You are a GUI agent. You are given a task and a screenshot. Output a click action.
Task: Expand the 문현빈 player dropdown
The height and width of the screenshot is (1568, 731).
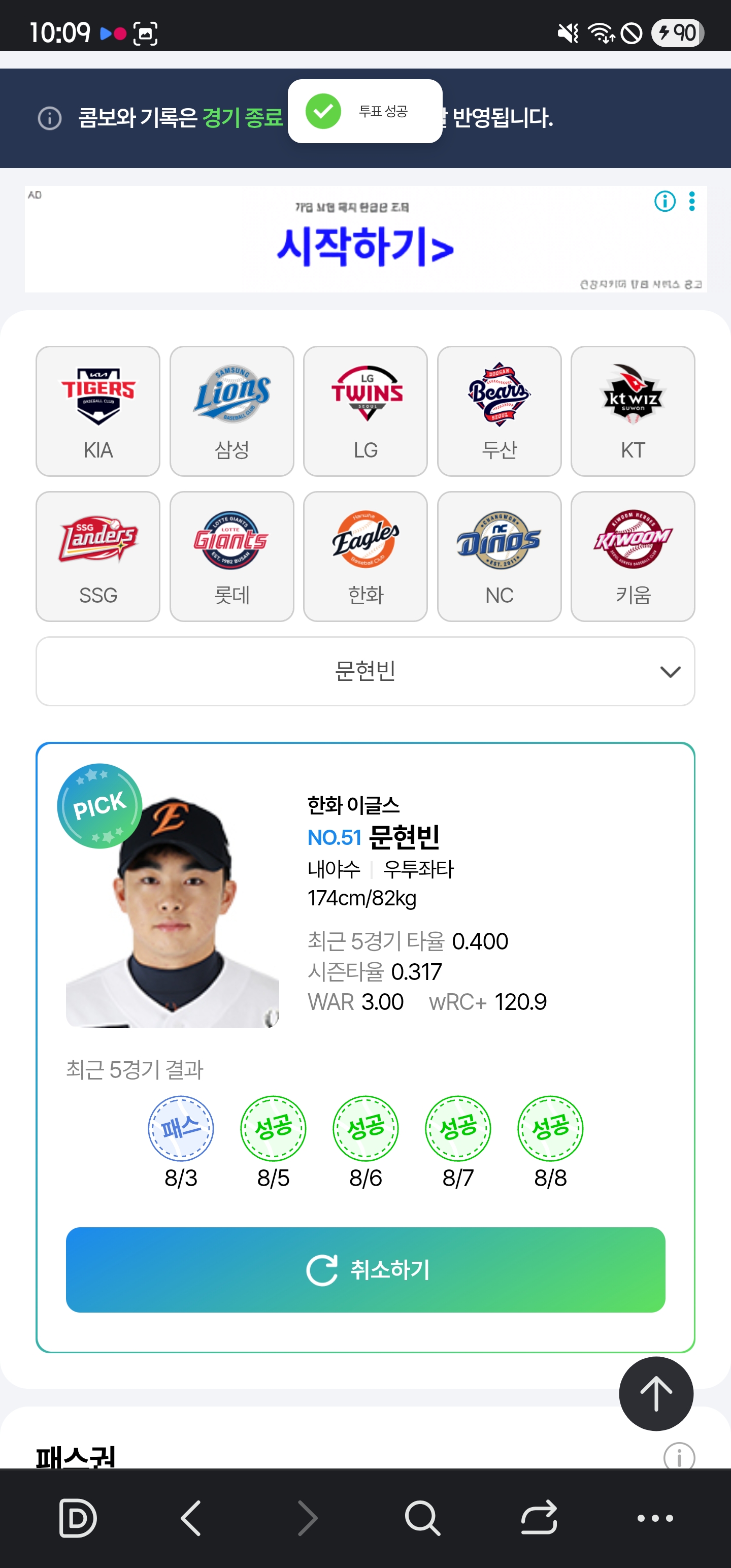coord(365,671)
